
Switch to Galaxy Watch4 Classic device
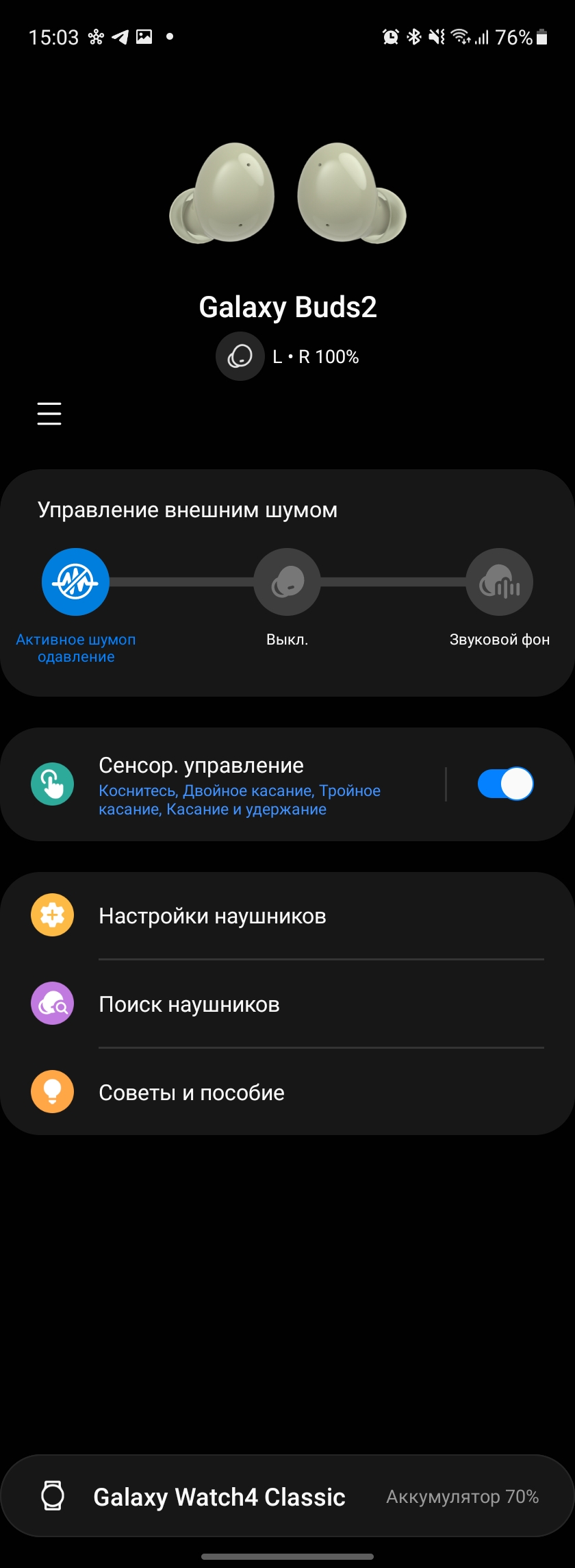[287, 1497]
